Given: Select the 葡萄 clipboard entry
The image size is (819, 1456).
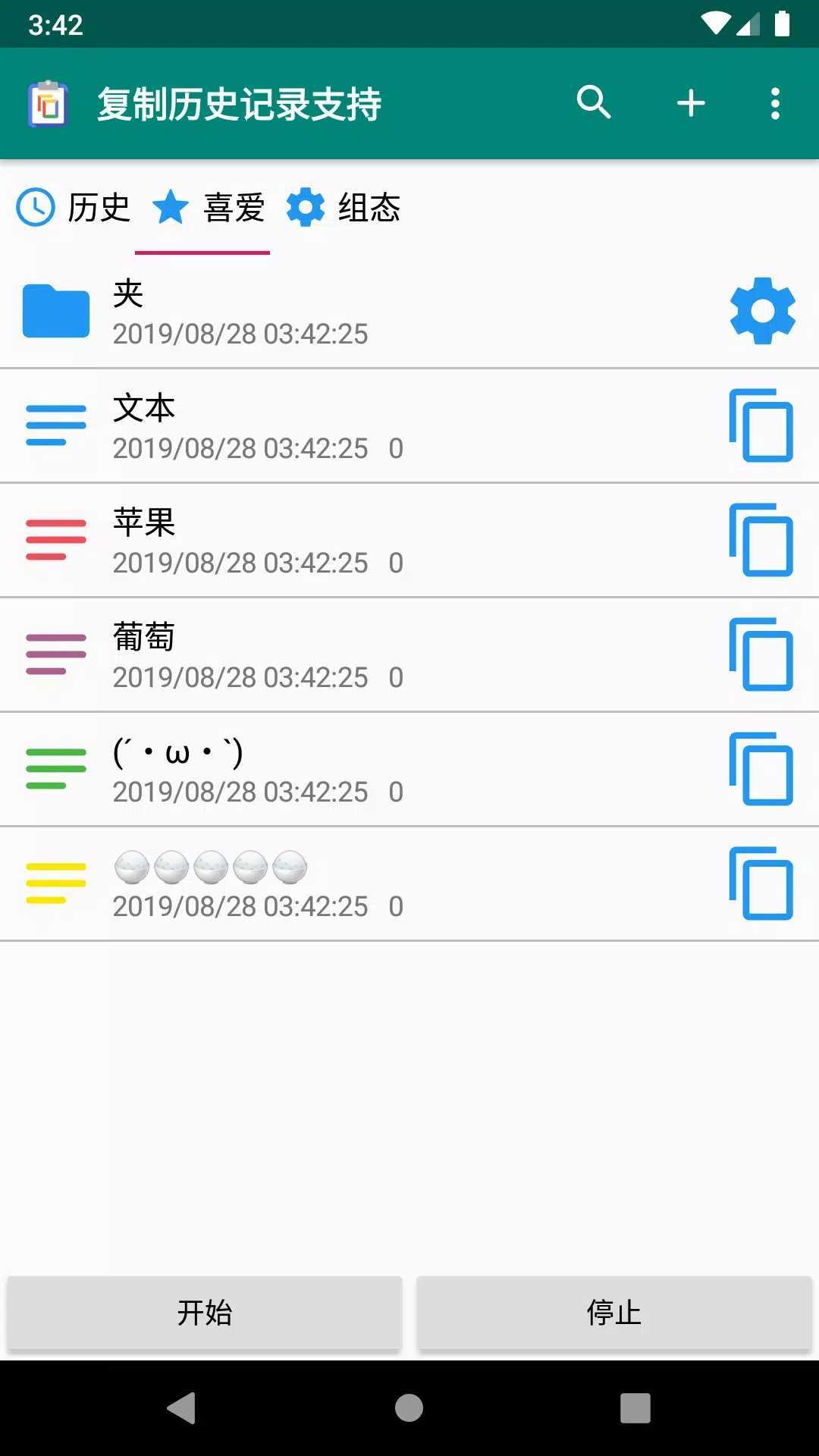Looking at the screenshot, I should click(303, 654).
